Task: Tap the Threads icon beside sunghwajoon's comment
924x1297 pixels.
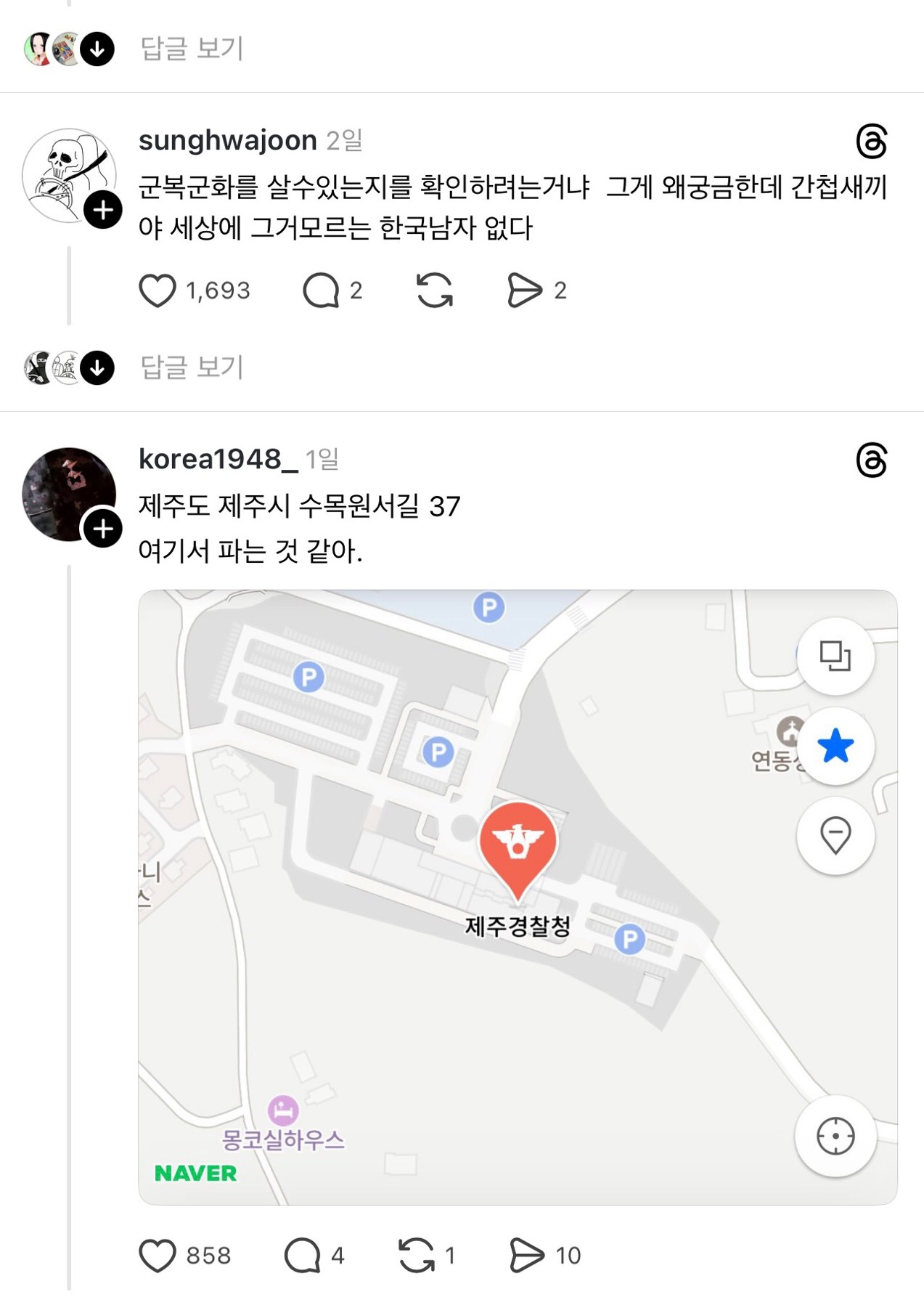Action: pyautogui.click(x=871, y=141)
